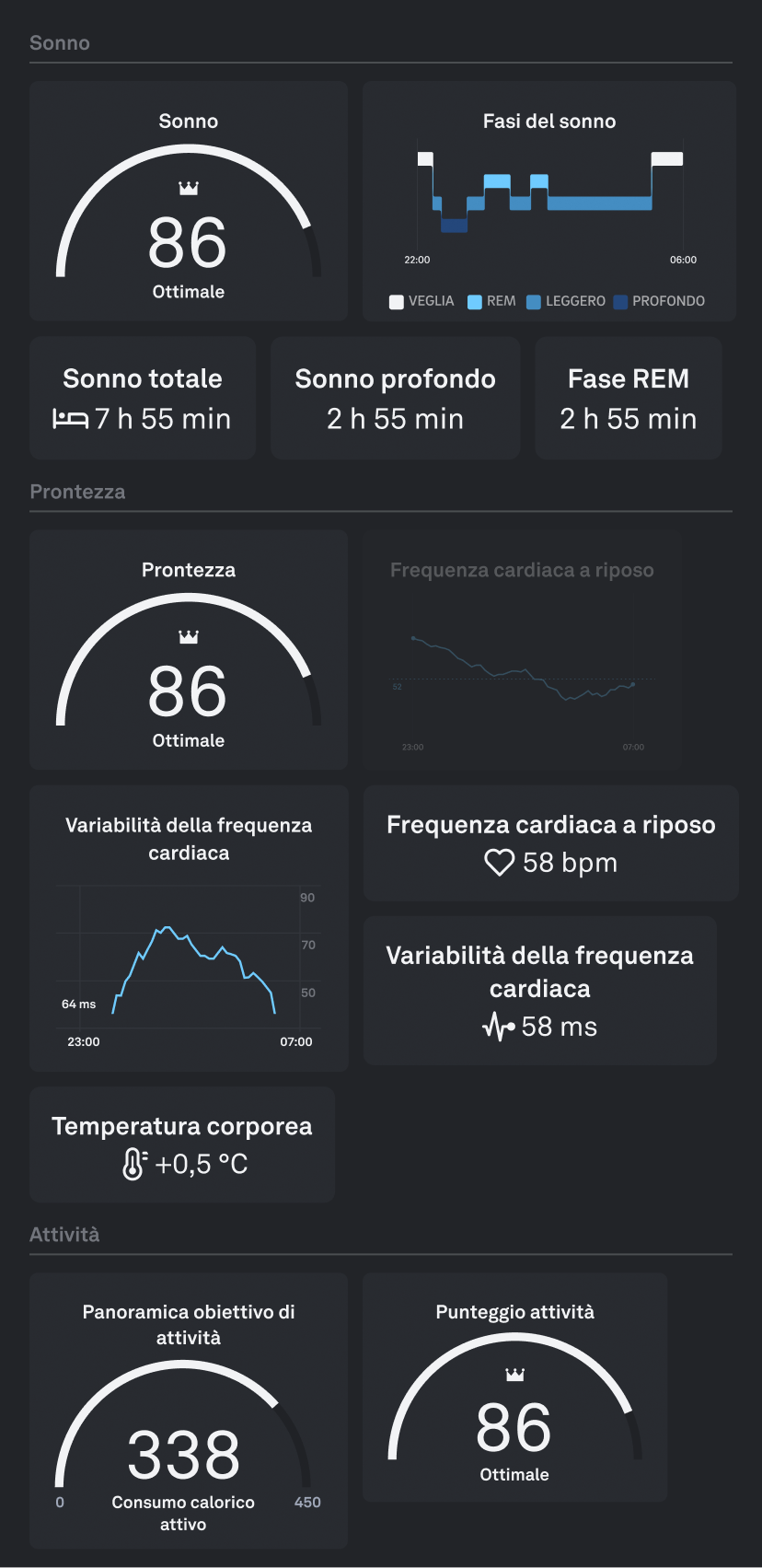Open the Fasi del sonno chart
This screenshot has width=762, height=1568.
[x=548, y=201]
